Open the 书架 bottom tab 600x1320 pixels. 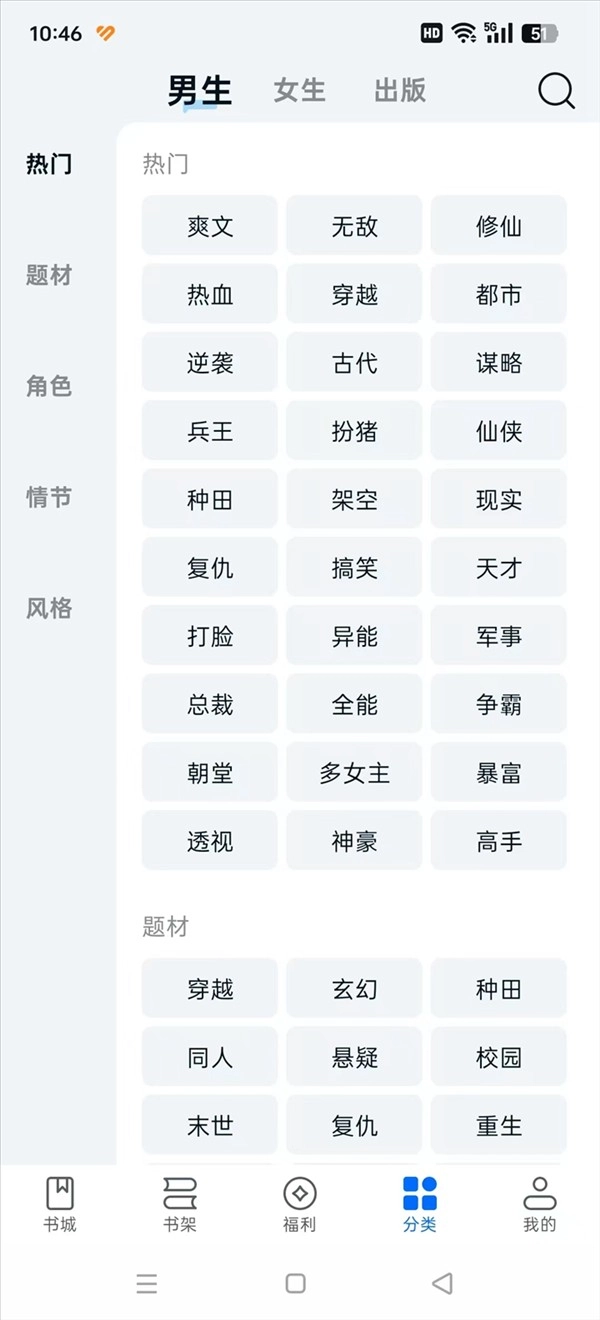pyautogui.click(x=180, y=1204)
